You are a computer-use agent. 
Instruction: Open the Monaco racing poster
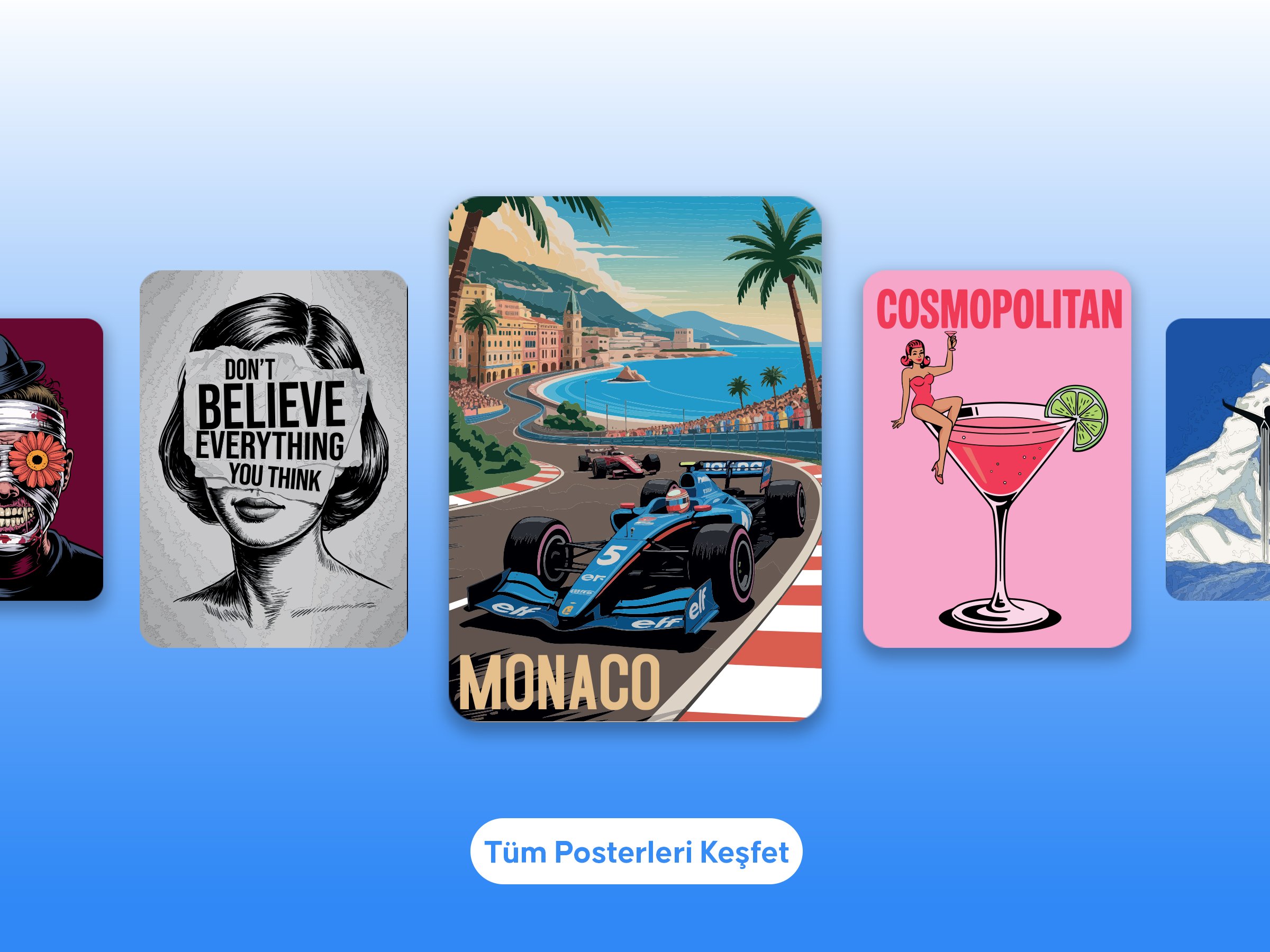point(634,459)
